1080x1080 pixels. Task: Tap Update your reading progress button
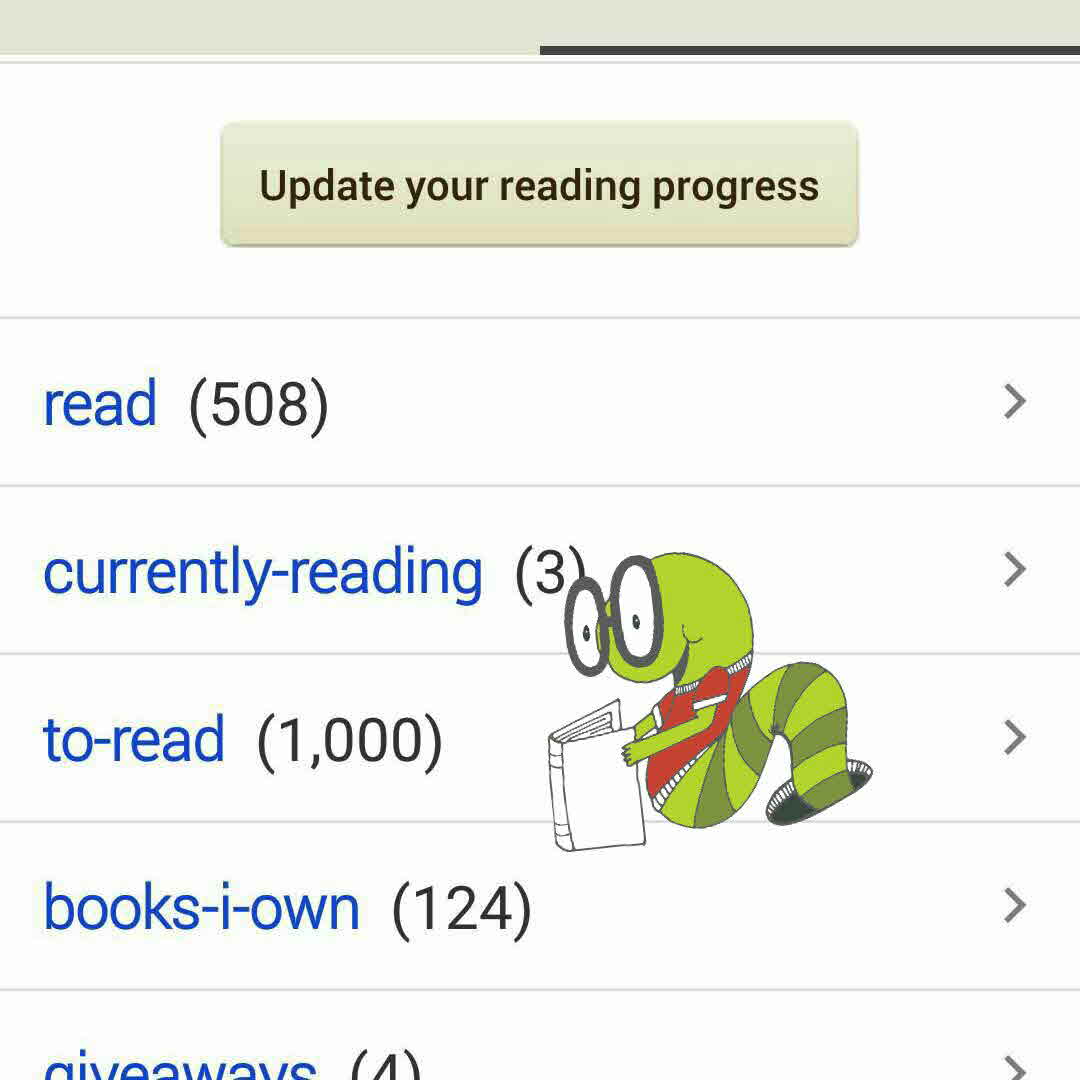(539, 185)
